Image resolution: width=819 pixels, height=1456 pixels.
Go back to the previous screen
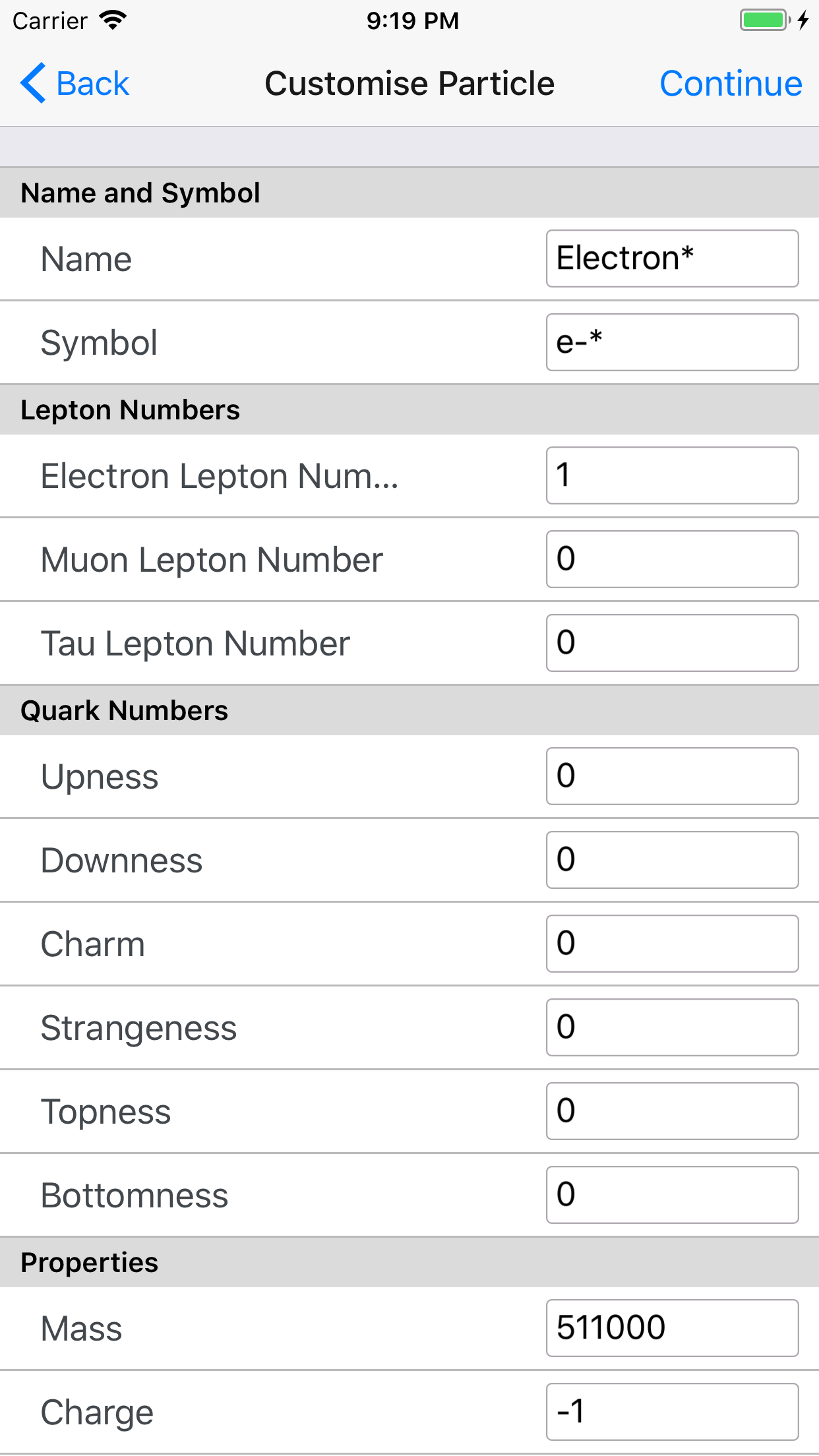(75, 84)
